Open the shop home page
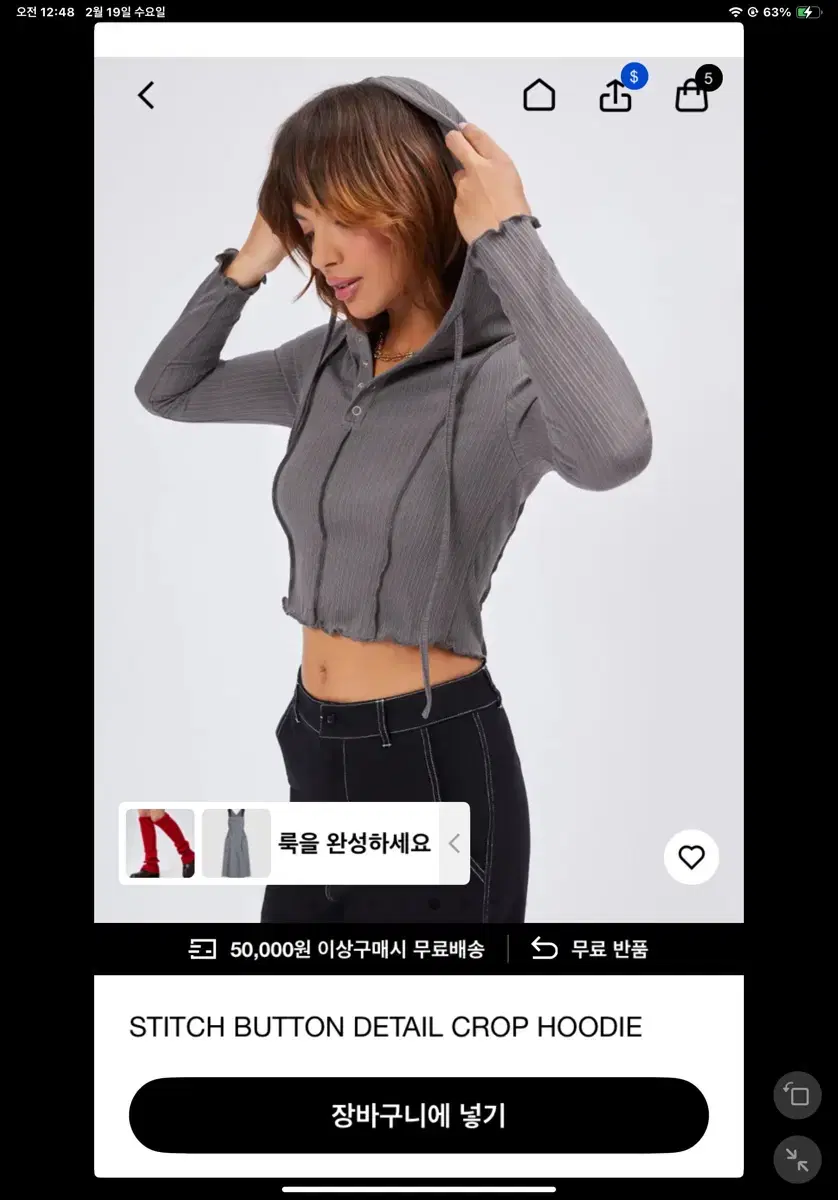838x1200 pixels. [x=539, y=95]
